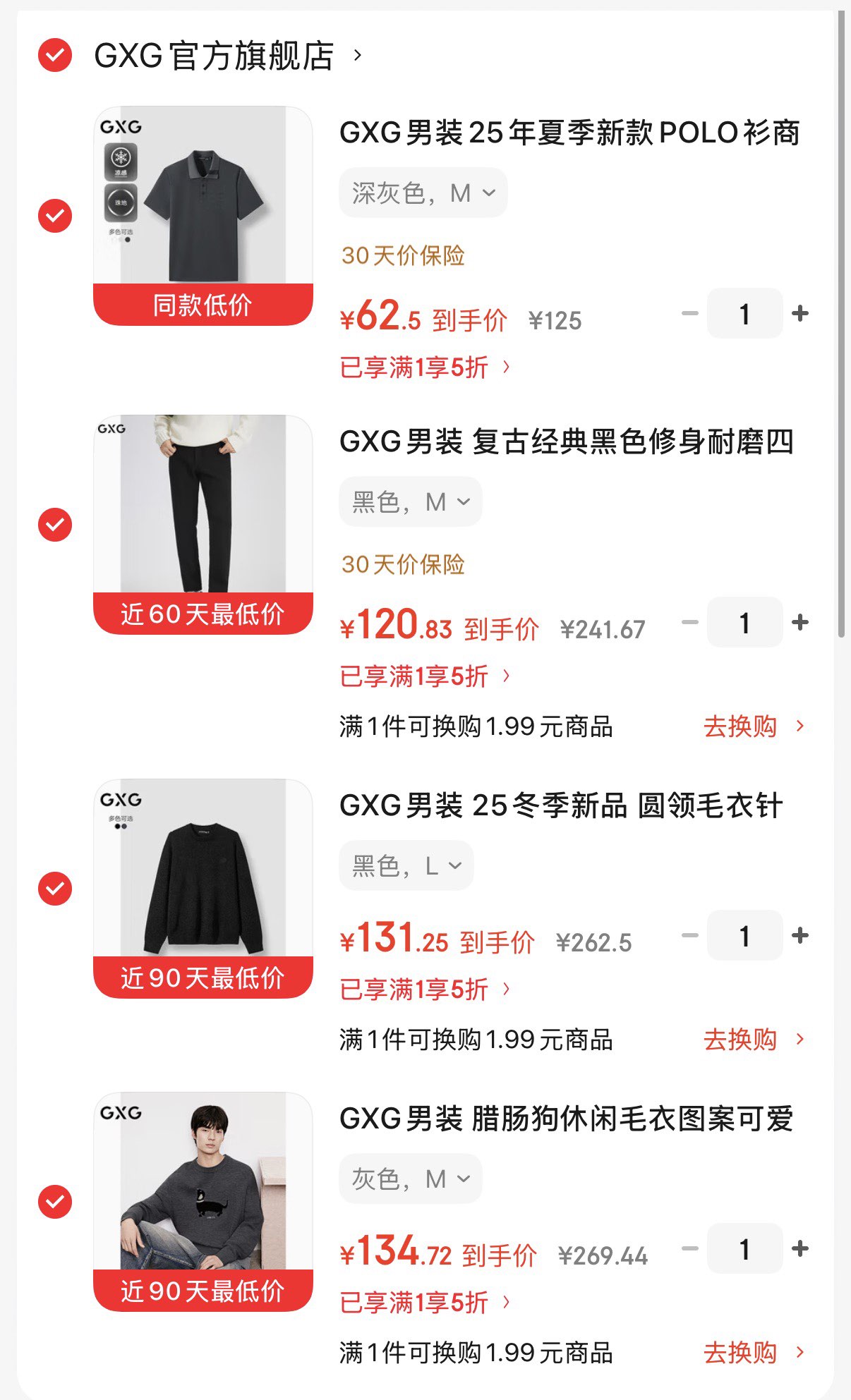Increase quantity of the POLO衫
The width and height of the screenshot is (851, 1400).
coord(800,313)
